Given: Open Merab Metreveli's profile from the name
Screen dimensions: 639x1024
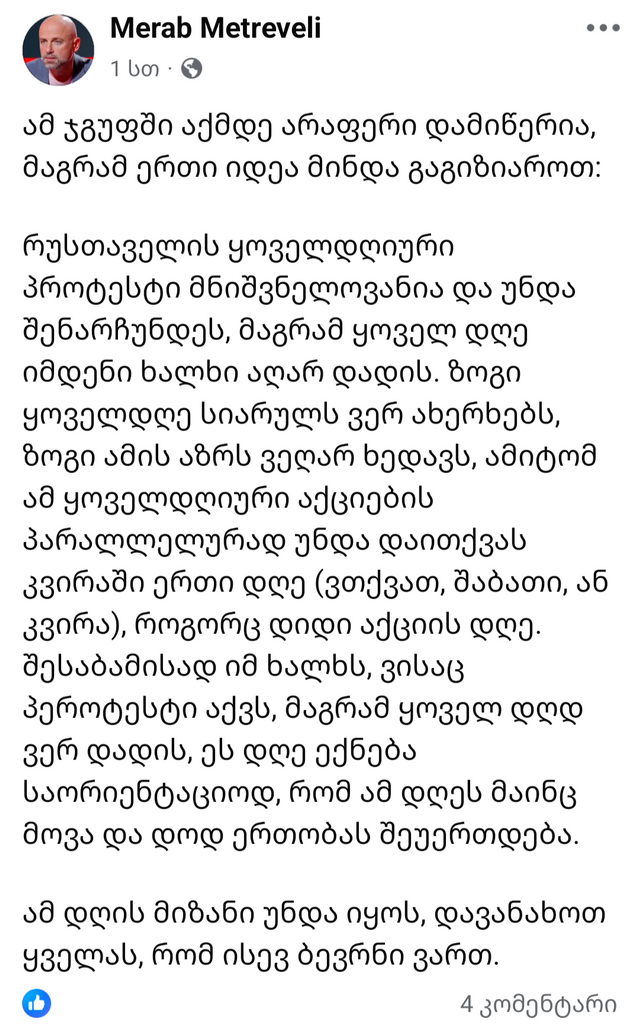Looking at the screenshot, I should (x=215, y=29).
